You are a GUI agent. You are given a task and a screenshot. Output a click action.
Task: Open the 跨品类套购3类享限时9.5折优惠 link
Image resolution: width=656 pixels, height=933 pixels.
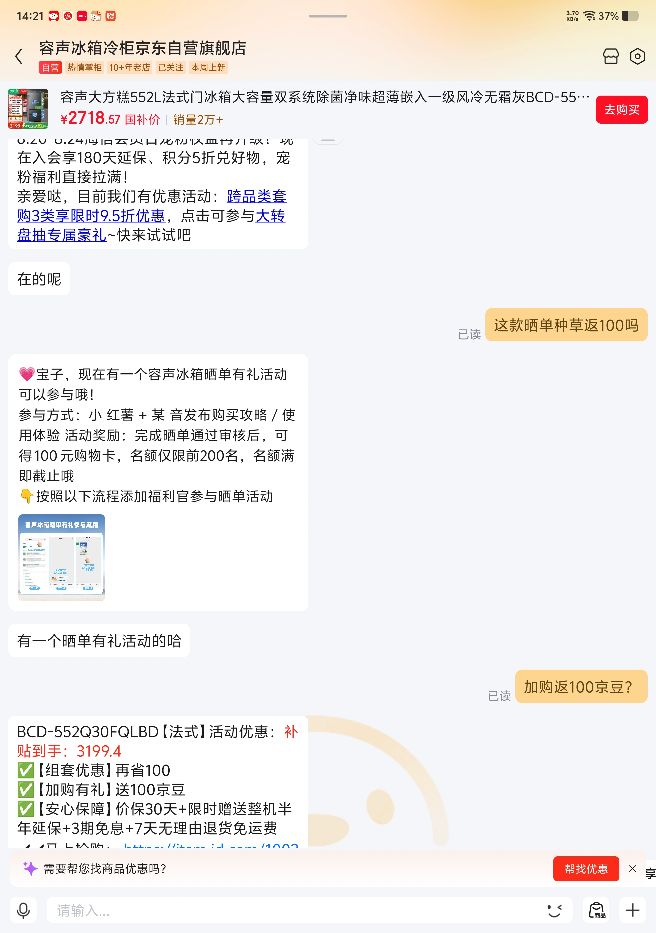click(x=152, y=206)
